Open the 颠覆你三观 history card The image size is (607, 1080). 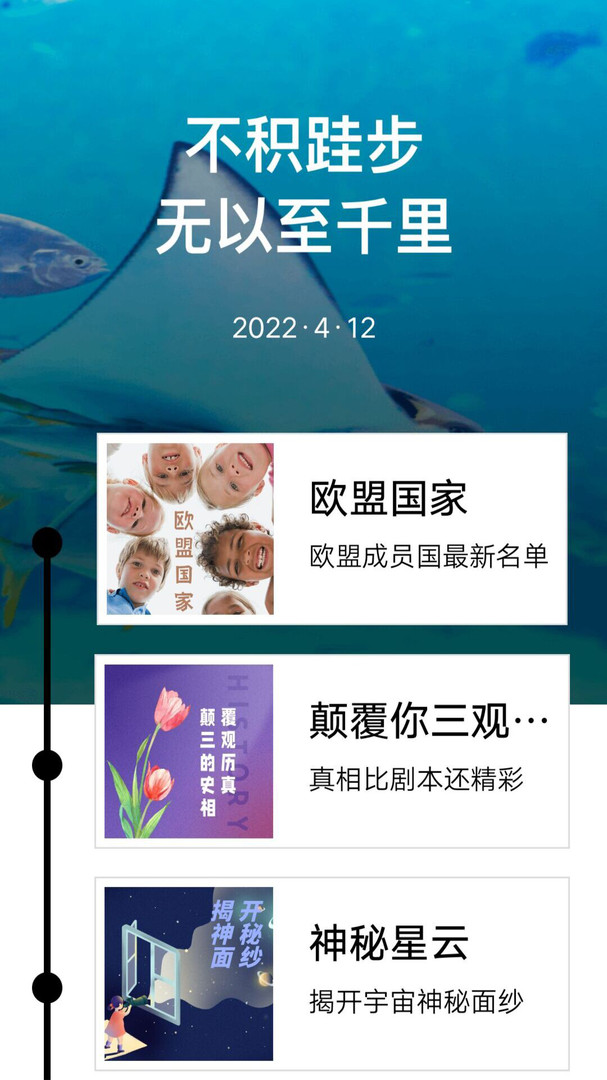click(332, 751)
